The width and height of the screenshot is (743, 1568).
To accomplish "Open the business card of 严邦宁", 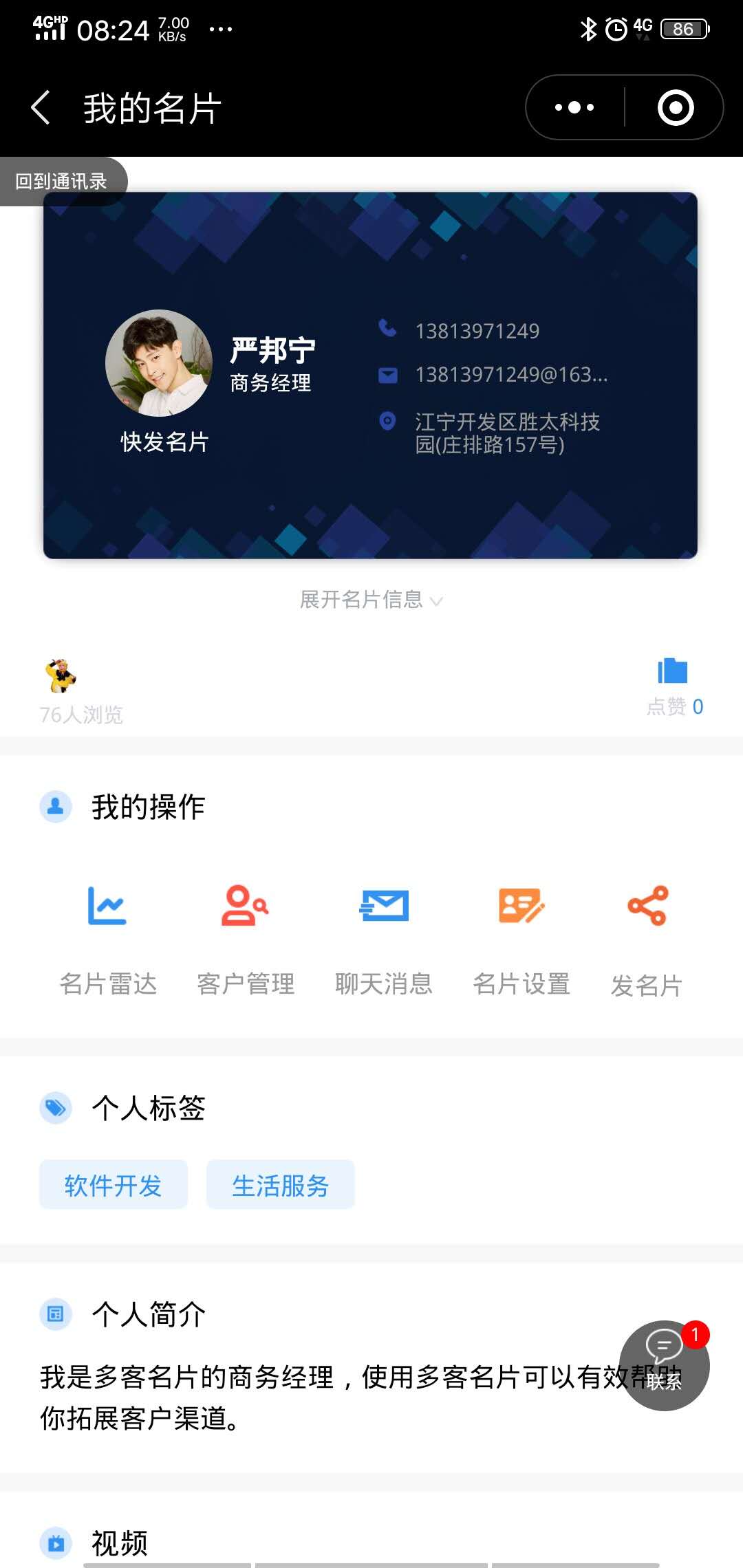I will (x=370, y=375).
